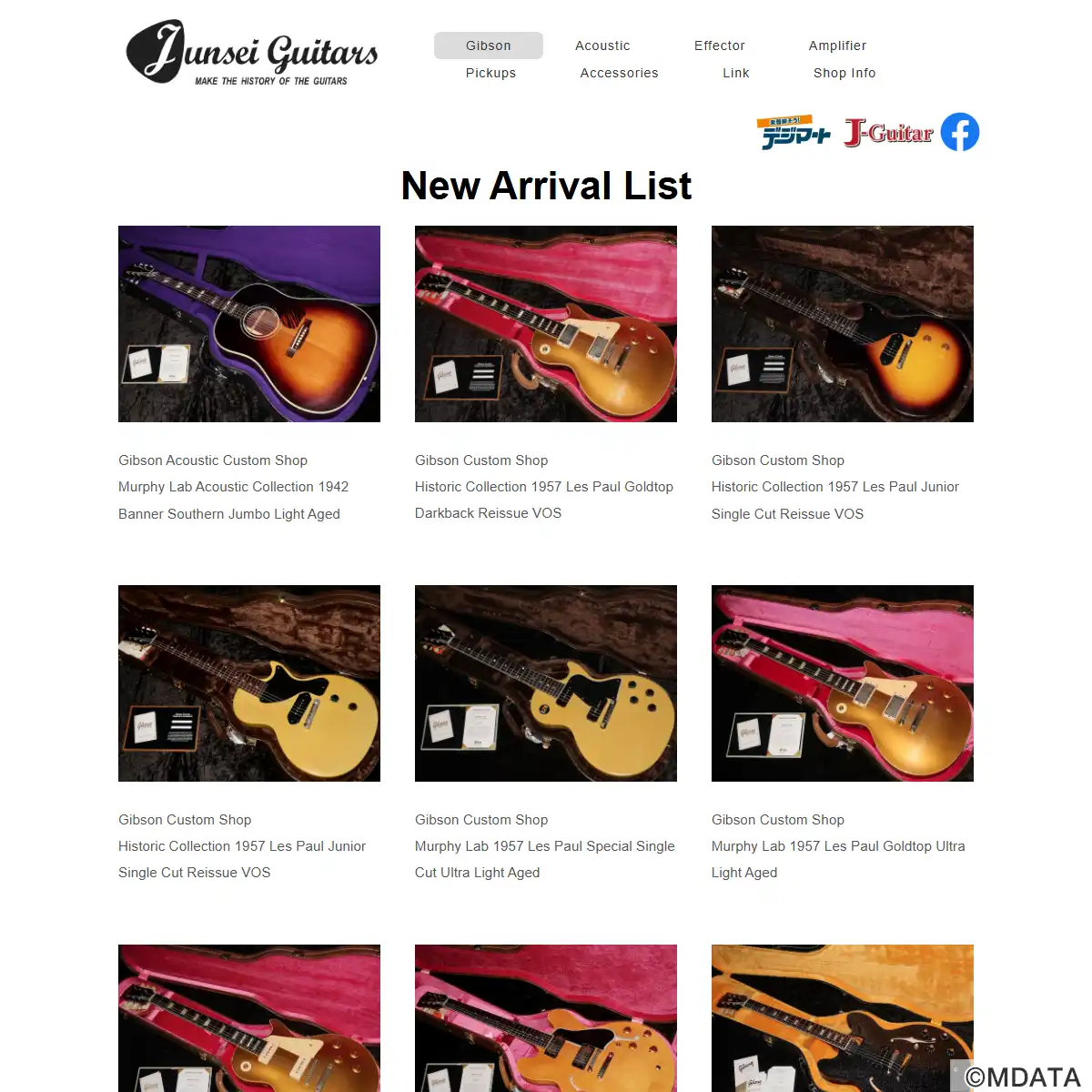View Shop Info page
The width and height of the screenshot is (1092, 1092).
click(844, 73)
